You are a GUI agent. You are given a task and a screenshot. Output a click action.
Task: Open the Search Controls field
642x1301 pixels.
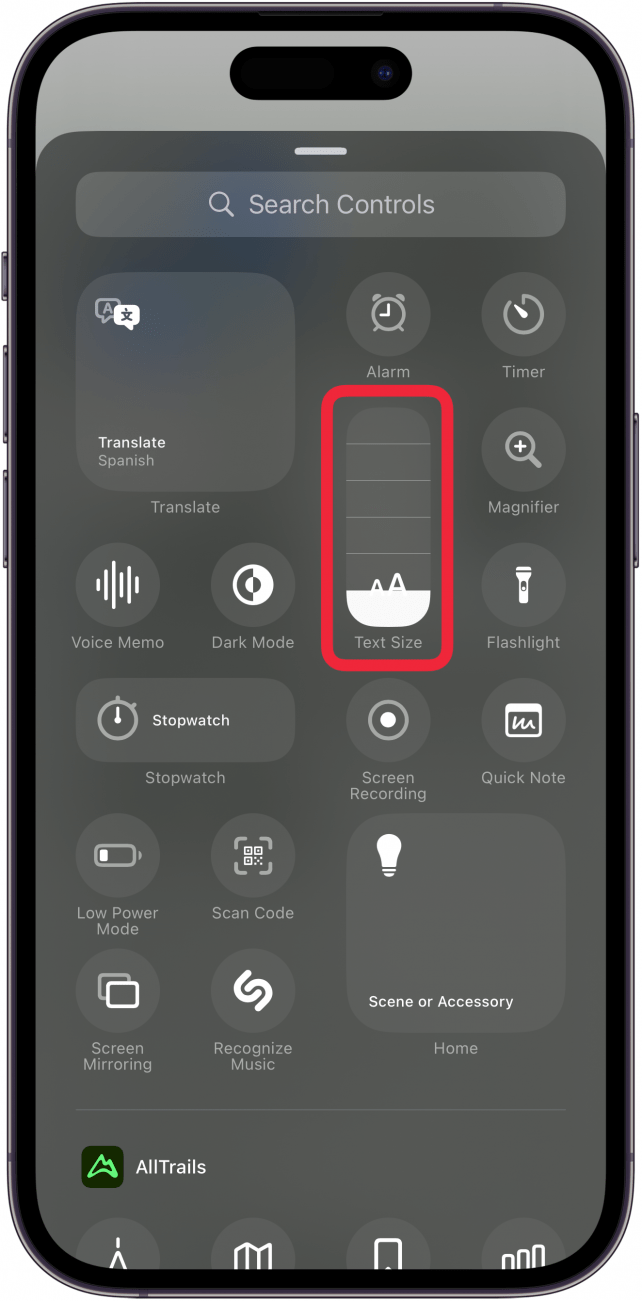[x=321, y=205]
